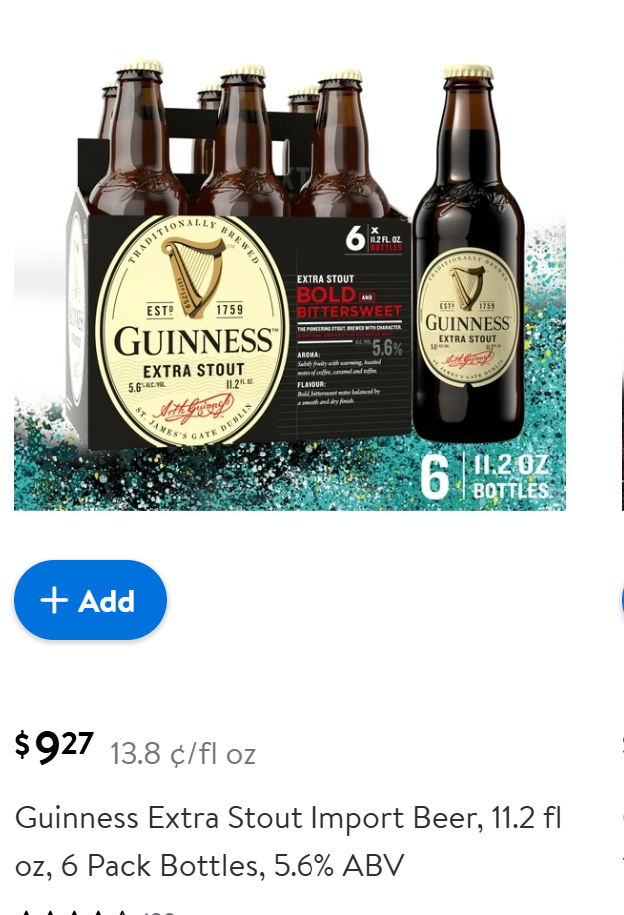Open Guinness Extra Stout Import Beer product title
624x915 pixels.
point(288,841)
